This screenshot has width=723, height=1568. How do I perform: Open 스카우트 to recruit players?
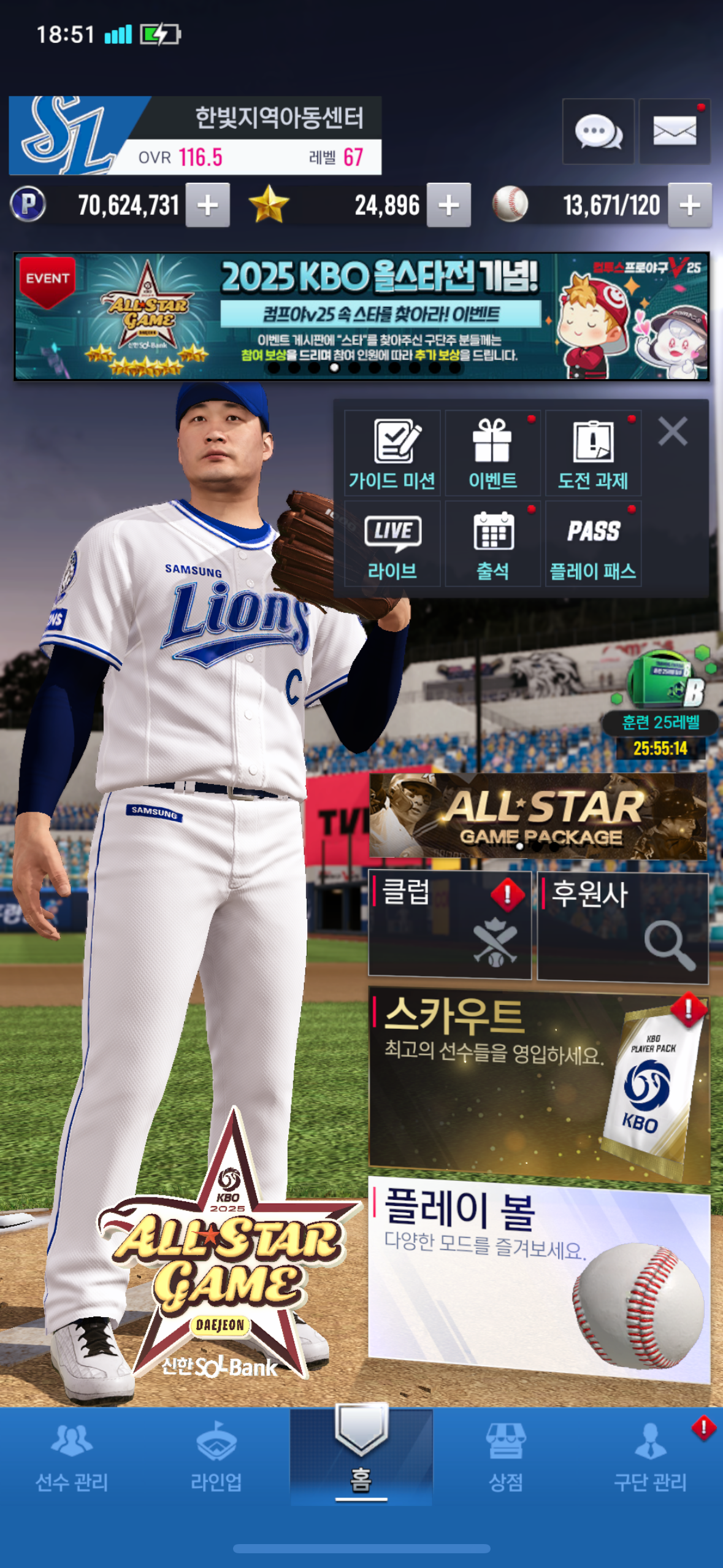point(538,1083)
